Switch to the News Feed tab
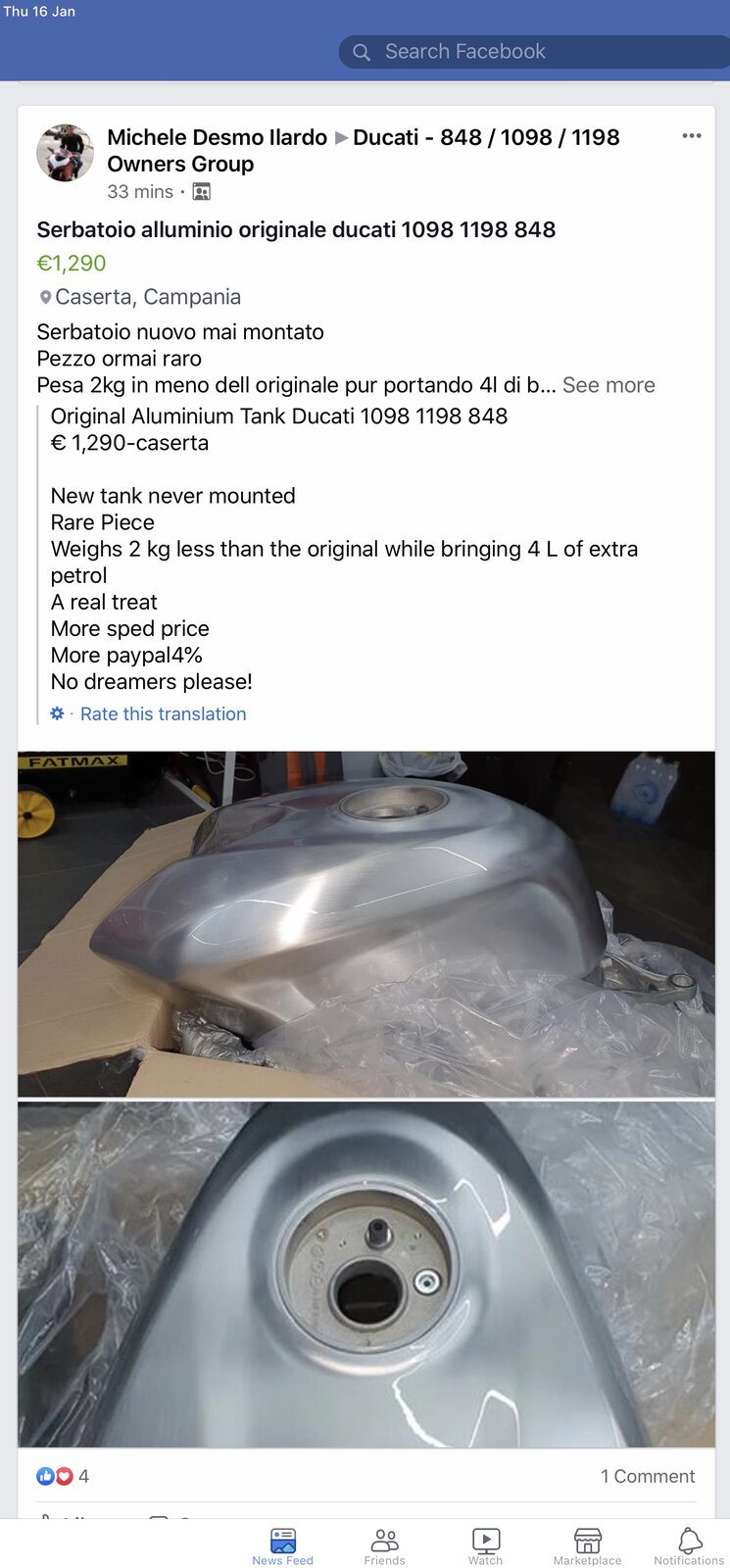Viewport: 730px width, 1568px height. pos(283,1546)
